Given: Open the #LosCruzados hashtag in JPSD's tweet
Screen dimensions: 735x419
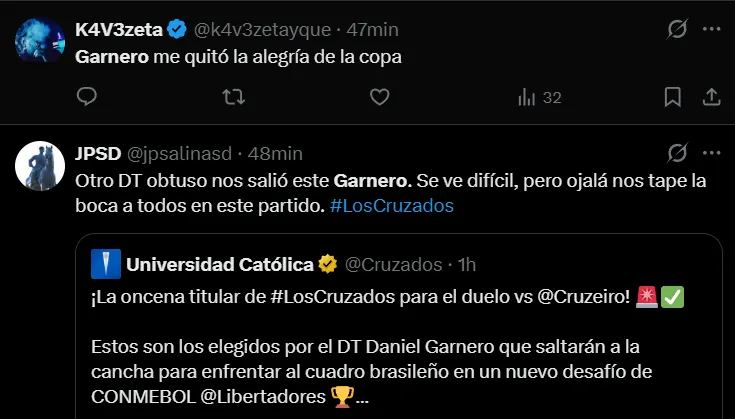Looking at the screenshot, I should pyautogui.click(x=391, y=205).
